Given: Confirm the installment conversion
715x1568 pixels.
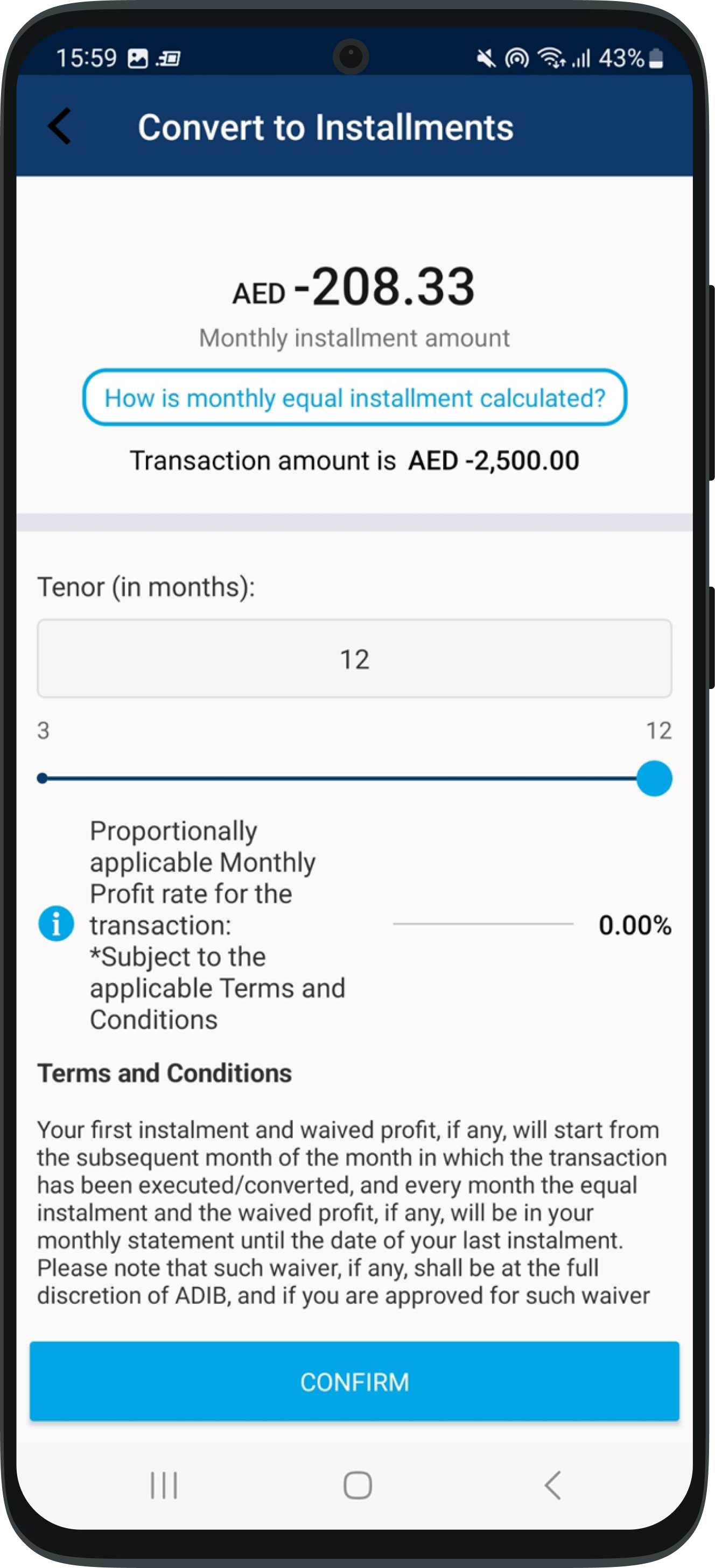Looking at the screenshot, I should coord(354,1382).
